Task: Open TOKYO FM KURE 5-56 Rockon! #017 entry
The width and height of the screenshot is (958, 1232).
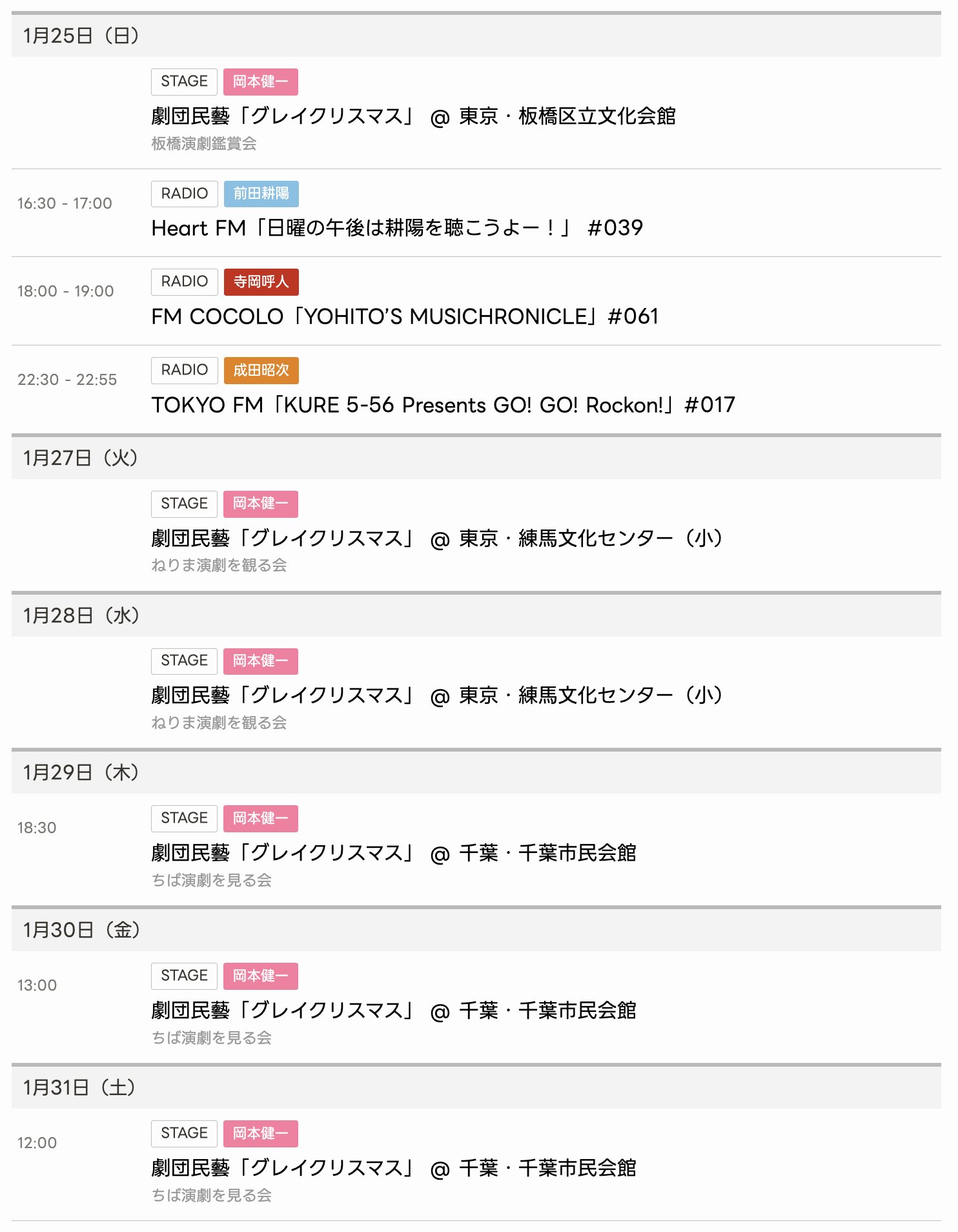Action: (x=443, y=405)
